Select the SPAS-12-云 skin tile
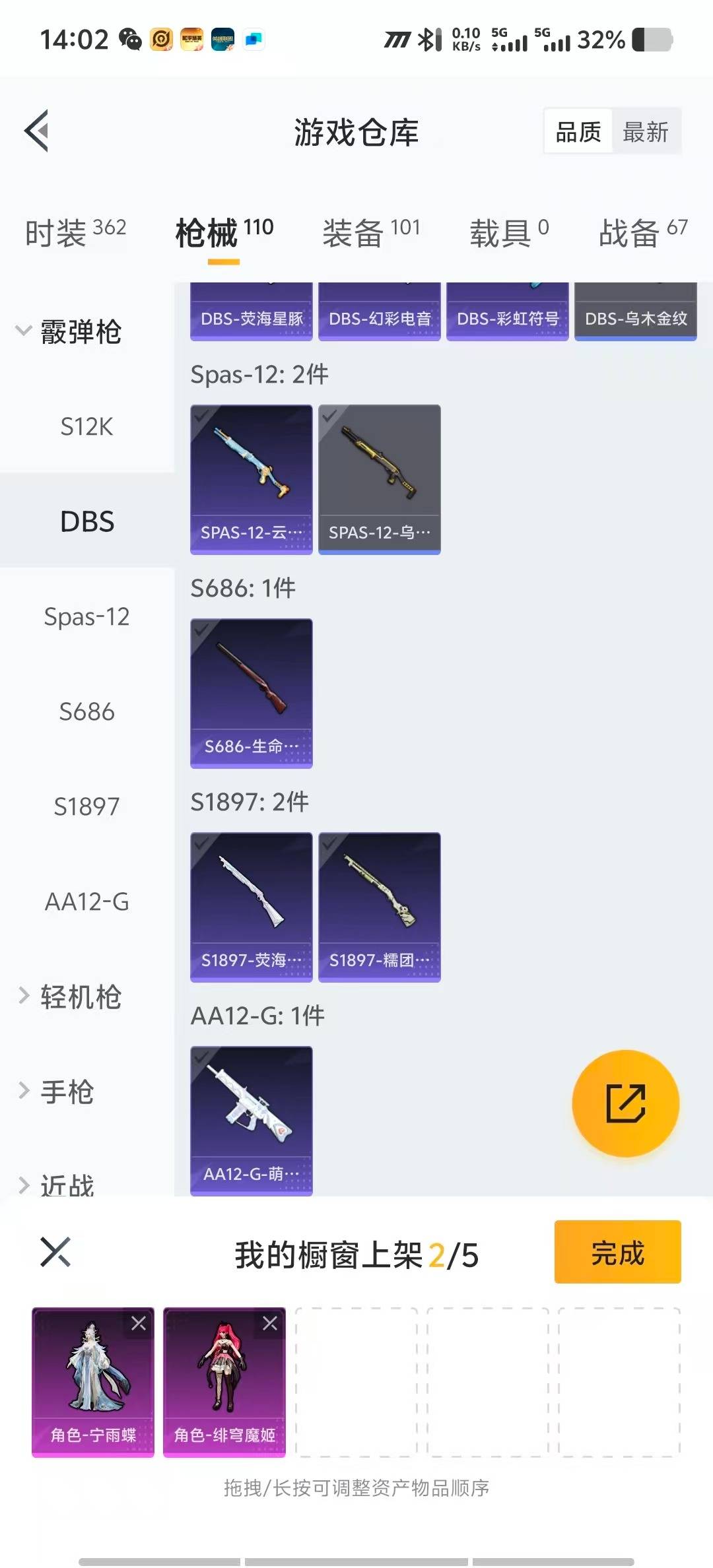 pyautogui.click(x=251, y=479)
